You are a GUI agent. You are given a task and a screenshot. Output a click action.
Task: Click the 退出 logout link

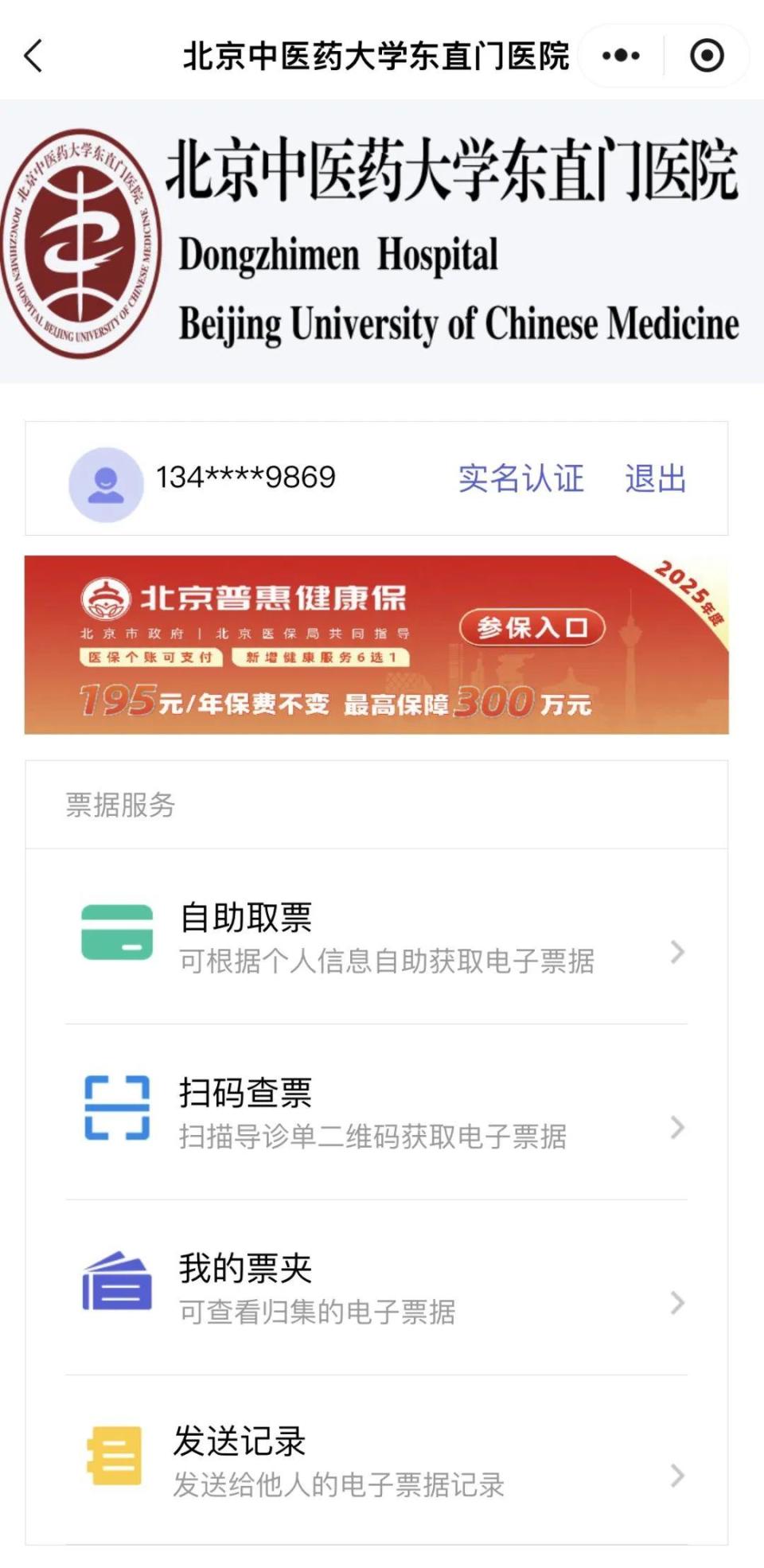pos(656,478)
